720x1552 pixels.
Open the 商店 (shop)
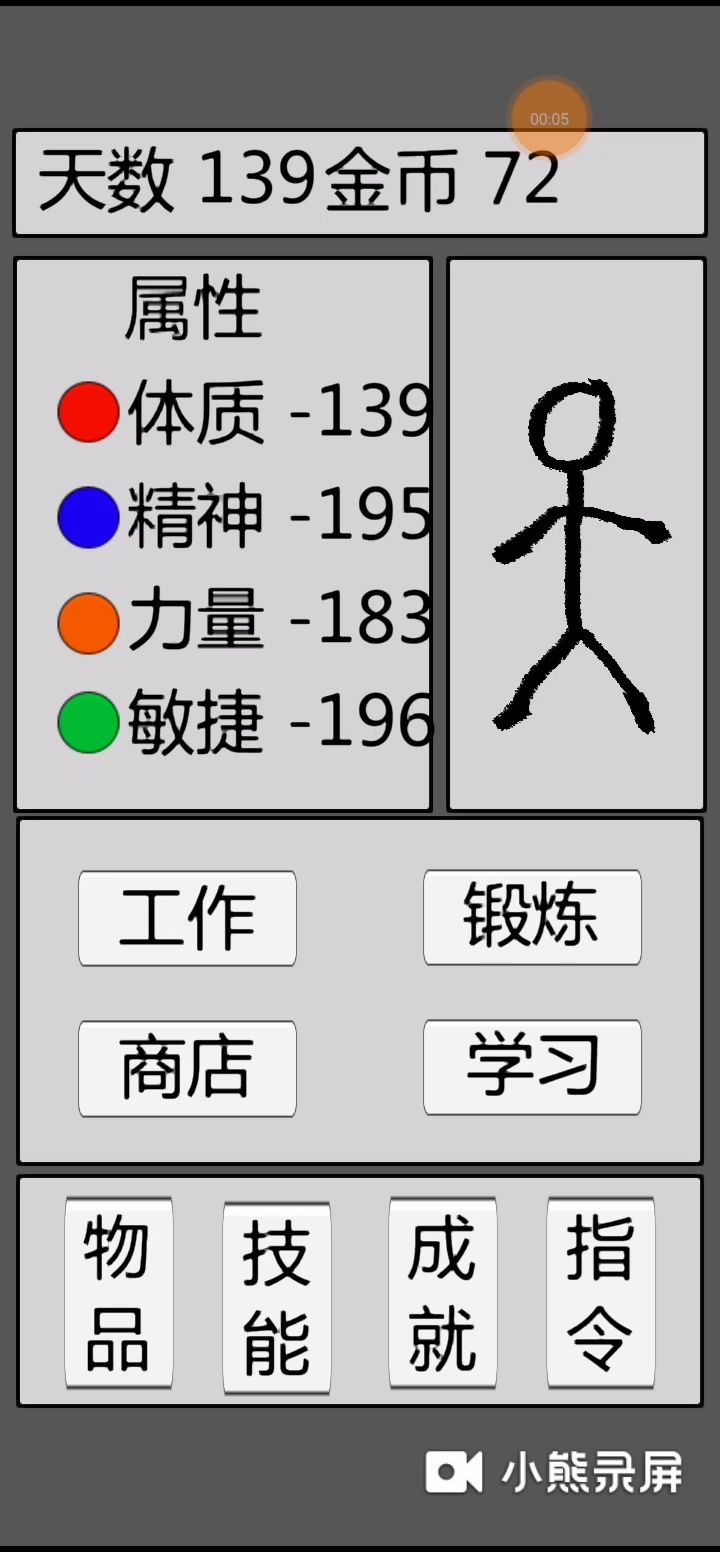(x=187, y=1068)
